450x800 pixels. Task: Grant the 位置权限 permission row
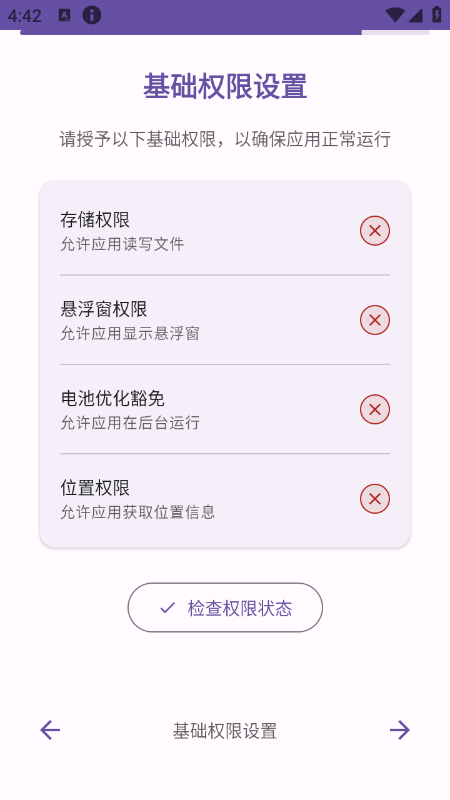point(225,498)
